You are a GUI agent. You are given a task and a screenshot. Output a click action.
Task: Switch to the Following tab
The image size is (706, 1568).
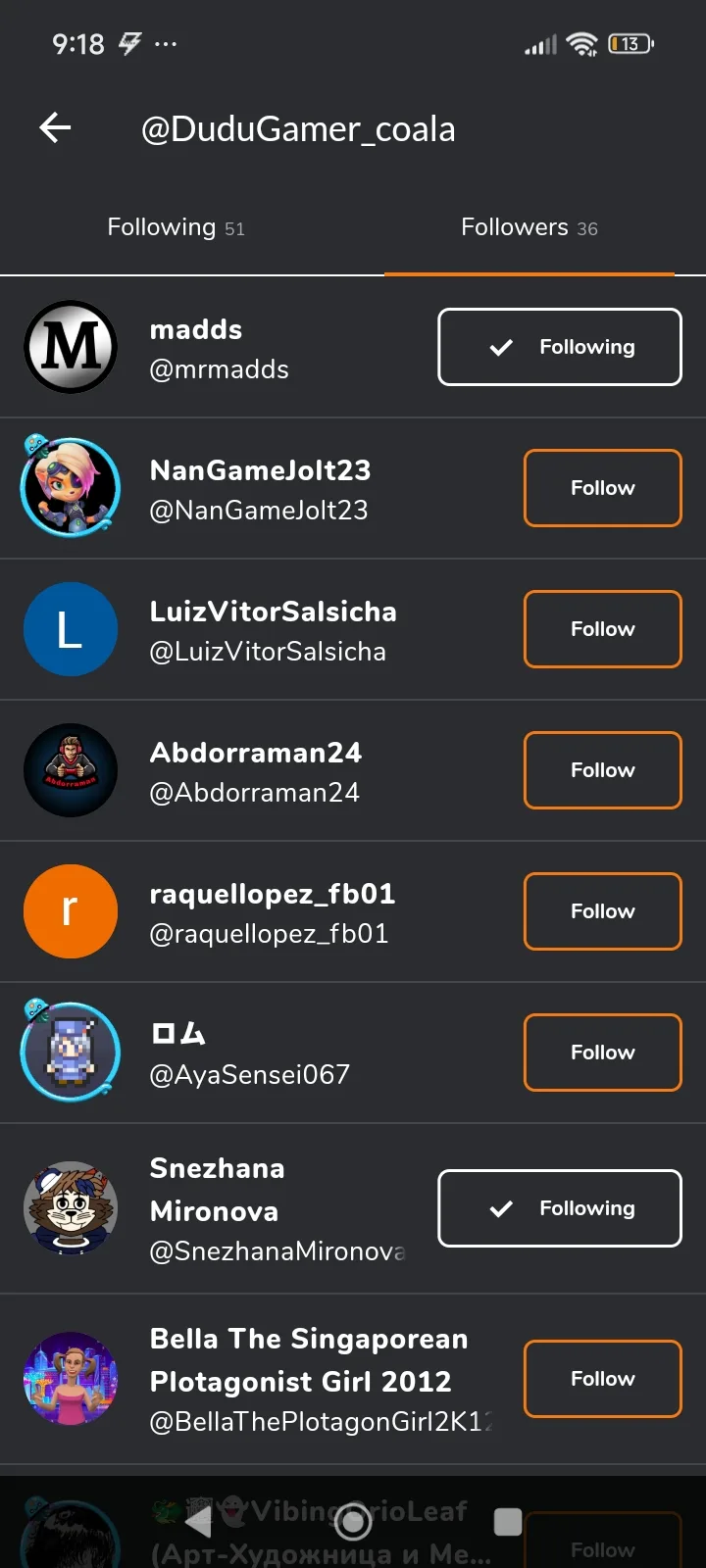pyautogui.click(x=176, y=227)
